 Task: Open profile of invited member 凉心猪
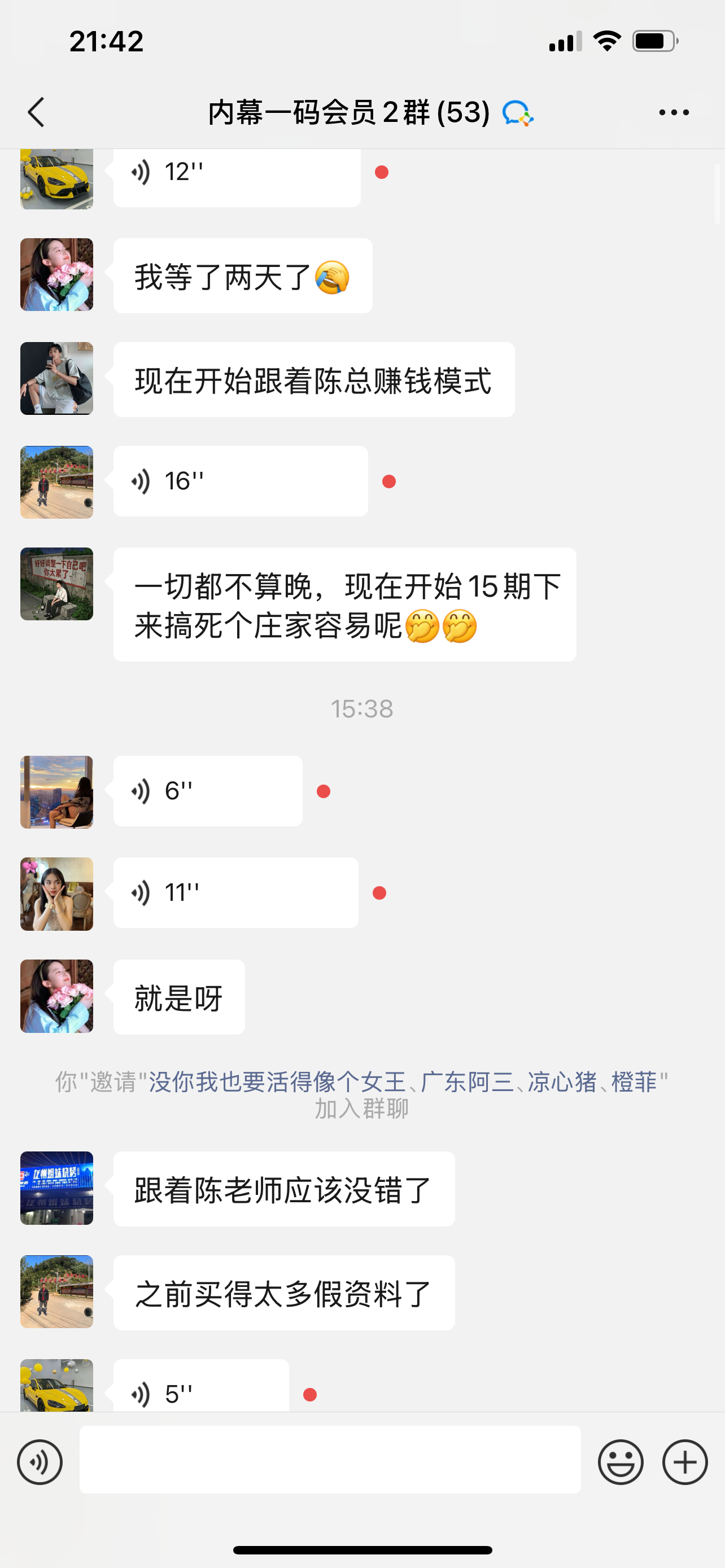(x=562, y=1081)
